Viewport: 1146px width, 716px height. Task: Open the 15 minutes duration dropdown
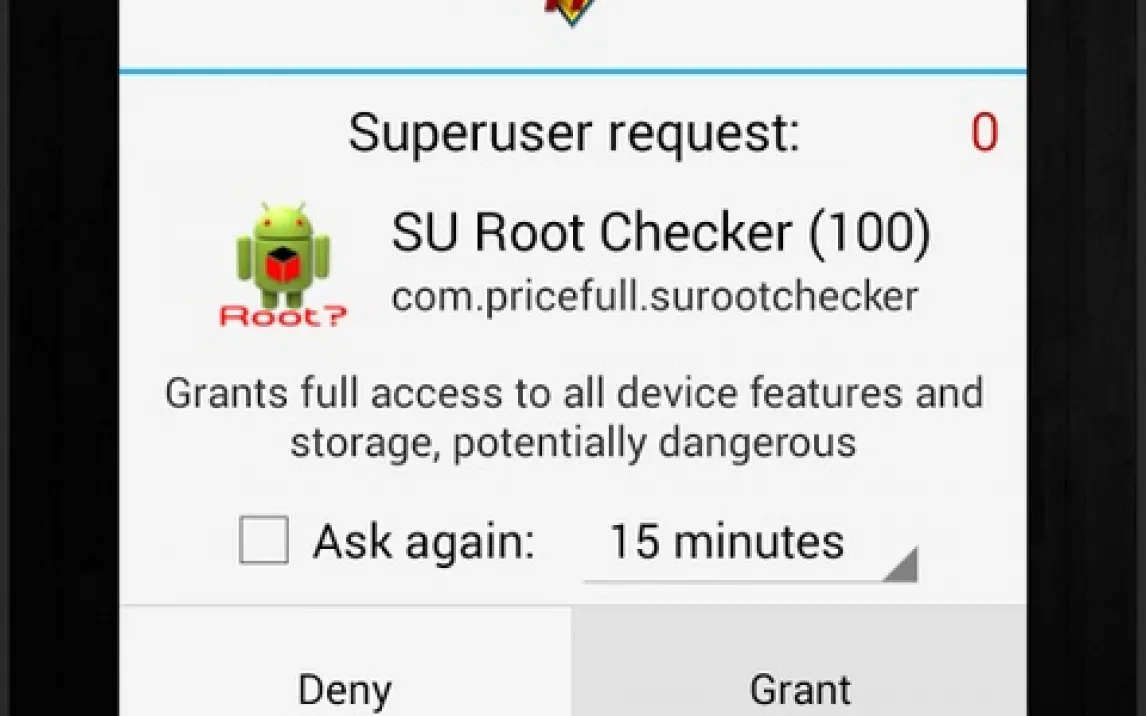pos(750,545)
